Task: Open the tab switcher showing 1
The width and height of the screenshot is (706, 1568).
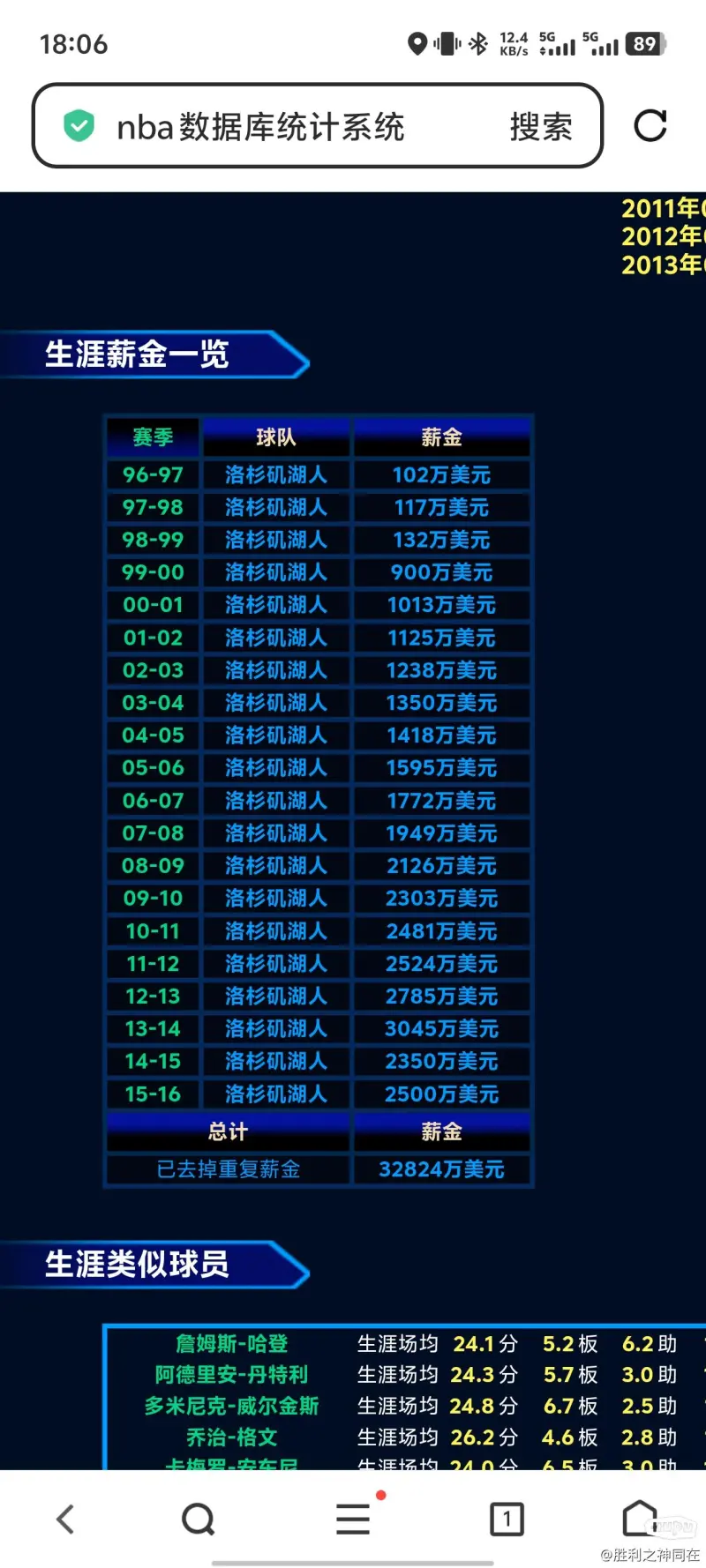Action: click(x=507, y=1519)
